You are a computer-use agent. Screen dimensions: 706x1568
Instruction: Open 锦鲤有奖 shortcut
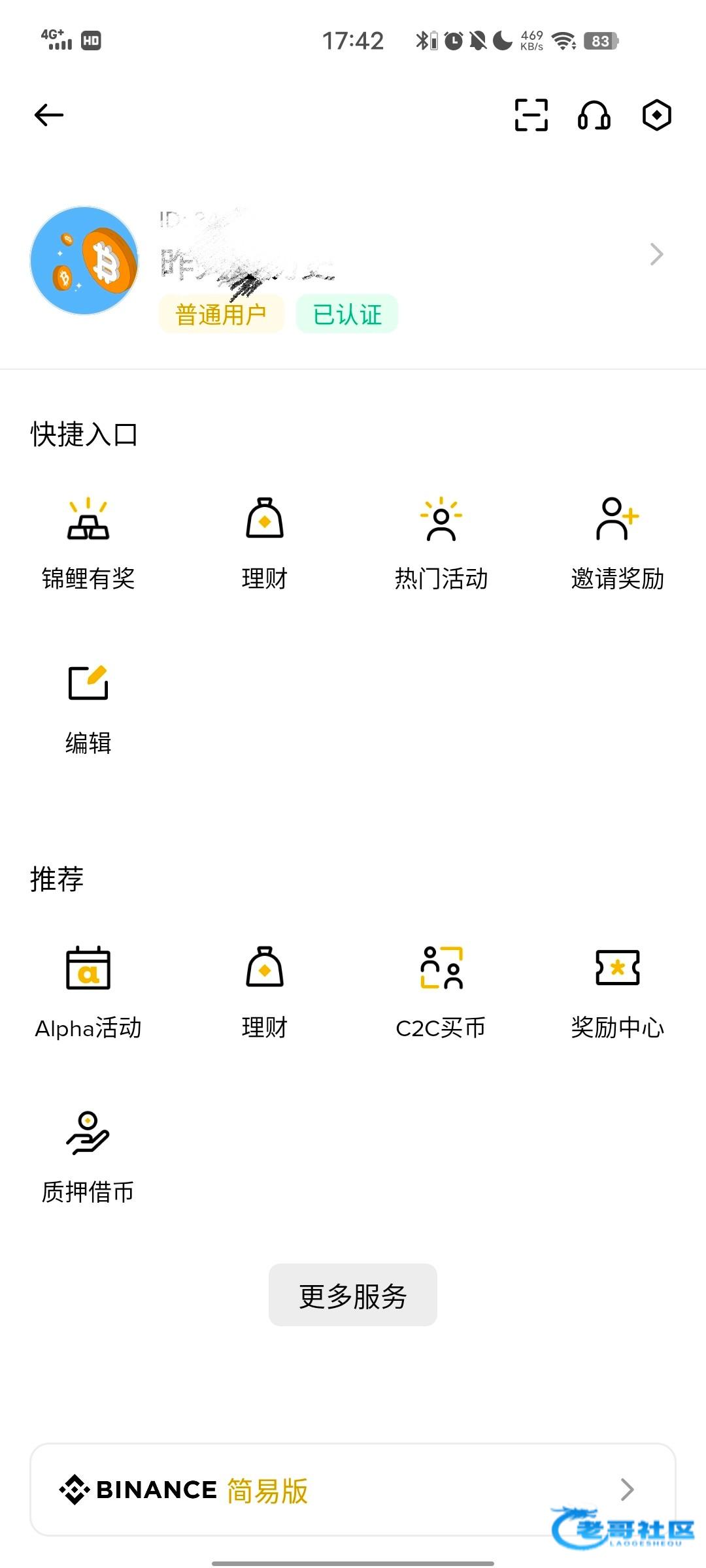pyautogui.click(x=88, y=543)
